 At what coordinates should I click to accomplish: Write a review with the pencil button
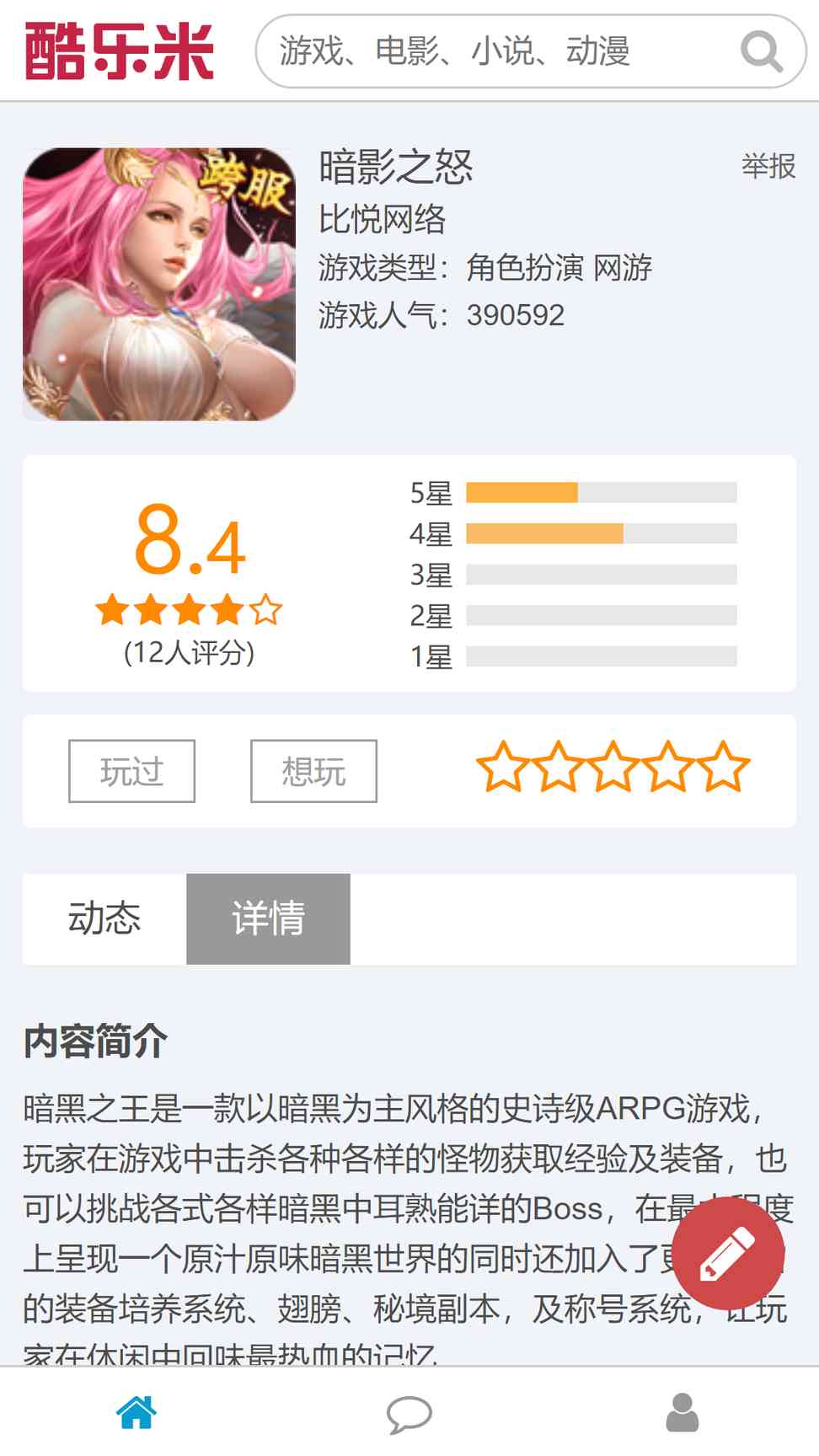tap(728, 1253)
